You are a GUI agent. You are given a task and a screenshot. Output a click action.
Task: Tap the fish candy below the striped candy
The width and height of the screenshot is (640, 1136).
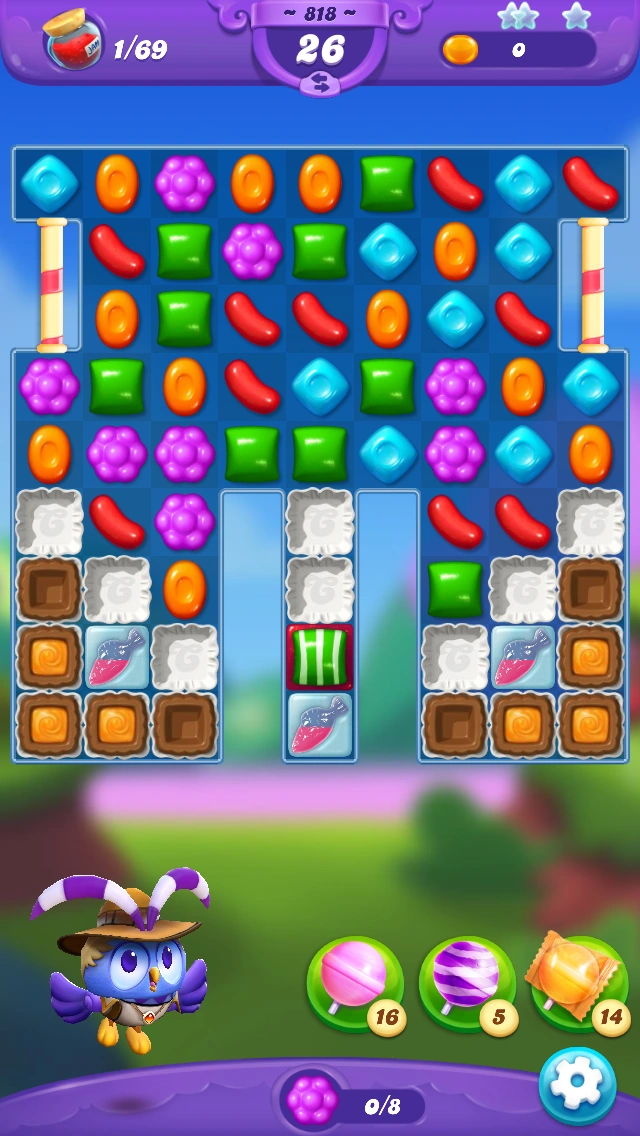click(x=320, y=724)
